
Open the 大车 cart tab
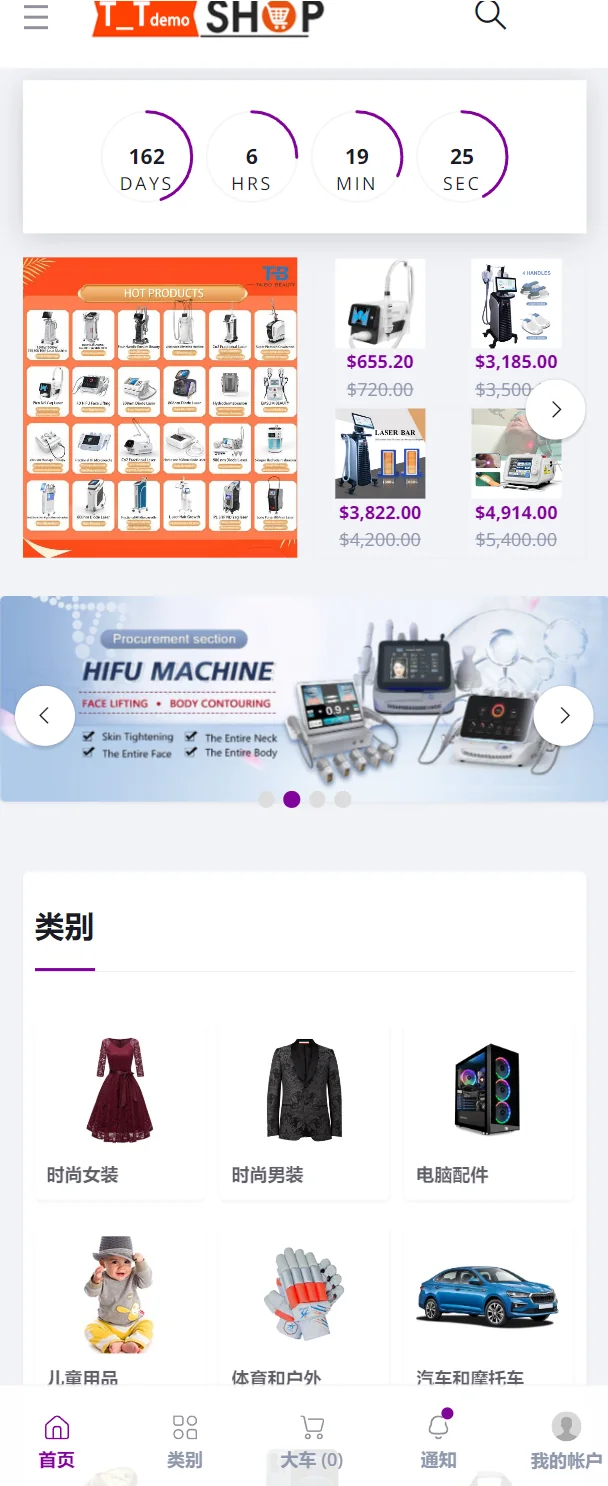coord(311,1440)
